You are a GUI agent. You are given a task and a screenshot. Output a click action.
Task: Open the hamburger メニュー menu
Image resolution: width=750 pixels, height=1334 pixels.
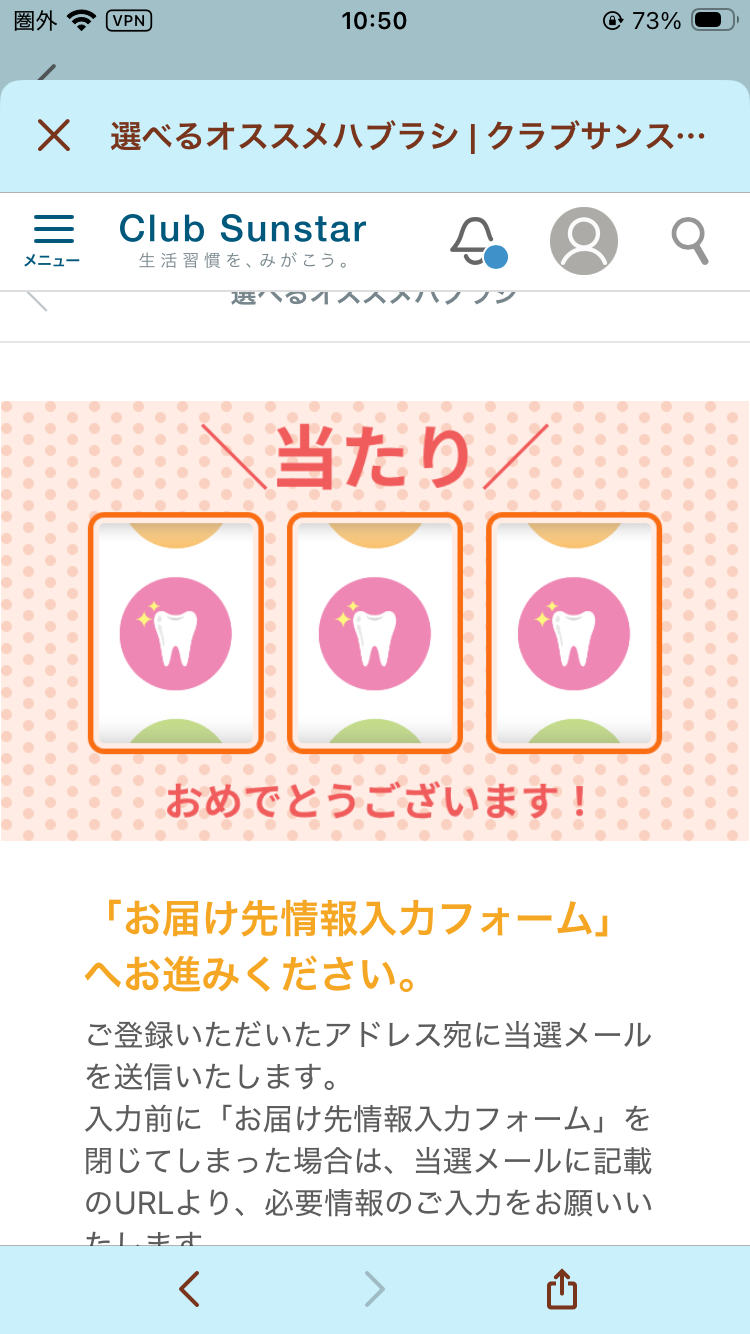pos(53,240)
